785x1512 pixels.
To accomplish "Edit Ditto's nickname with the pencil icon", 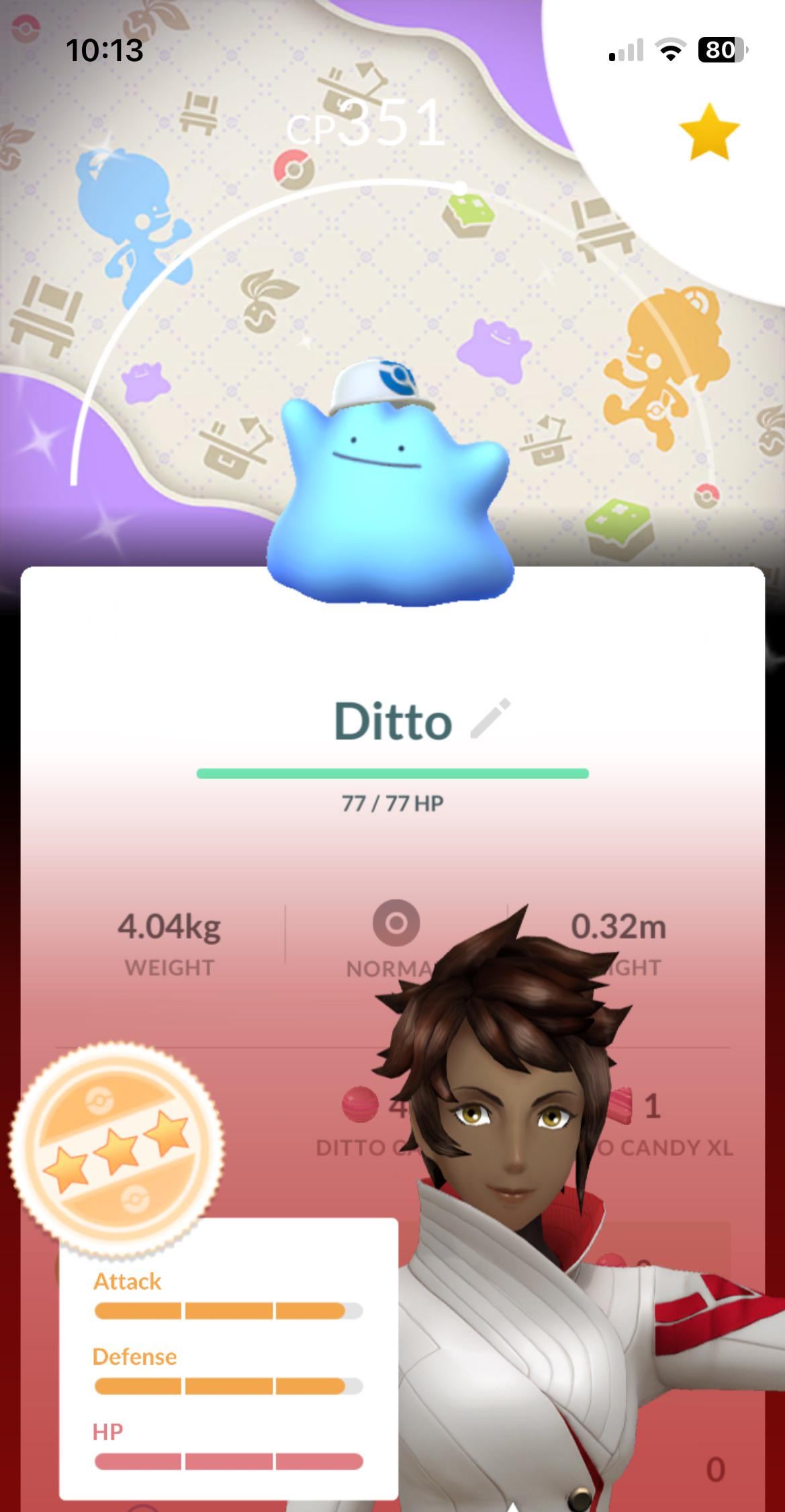I will pyautogui.click(x=490, y=719).
